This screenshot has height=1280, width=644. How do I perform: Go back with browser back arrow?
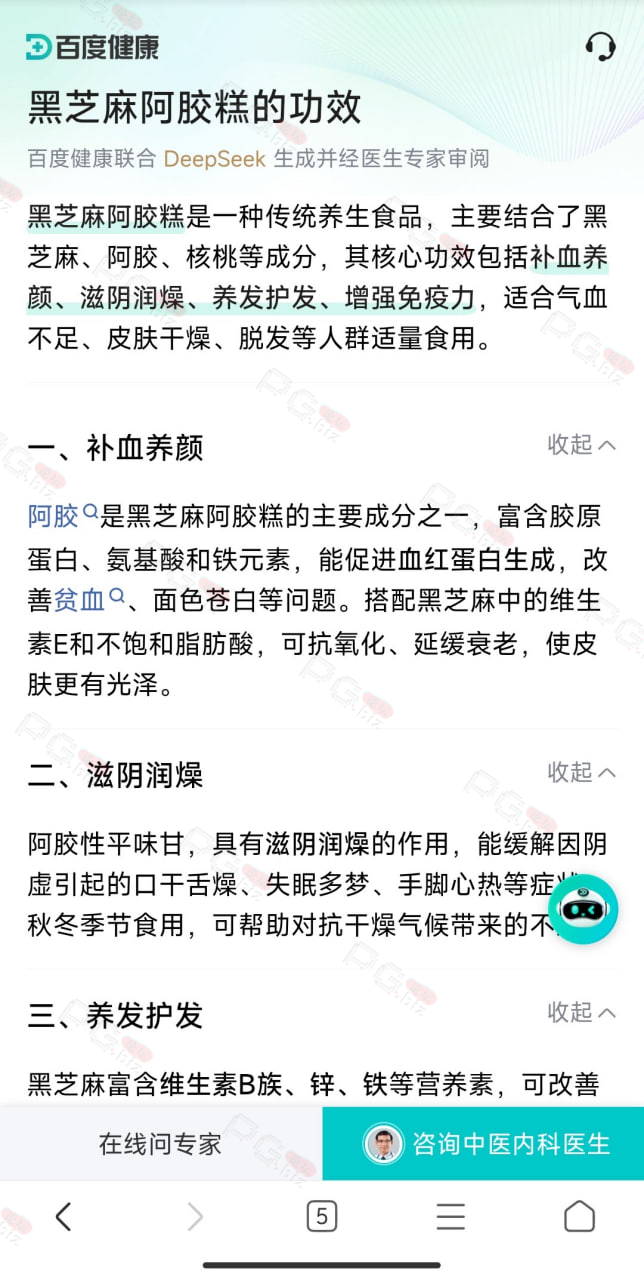[64, 1216]
